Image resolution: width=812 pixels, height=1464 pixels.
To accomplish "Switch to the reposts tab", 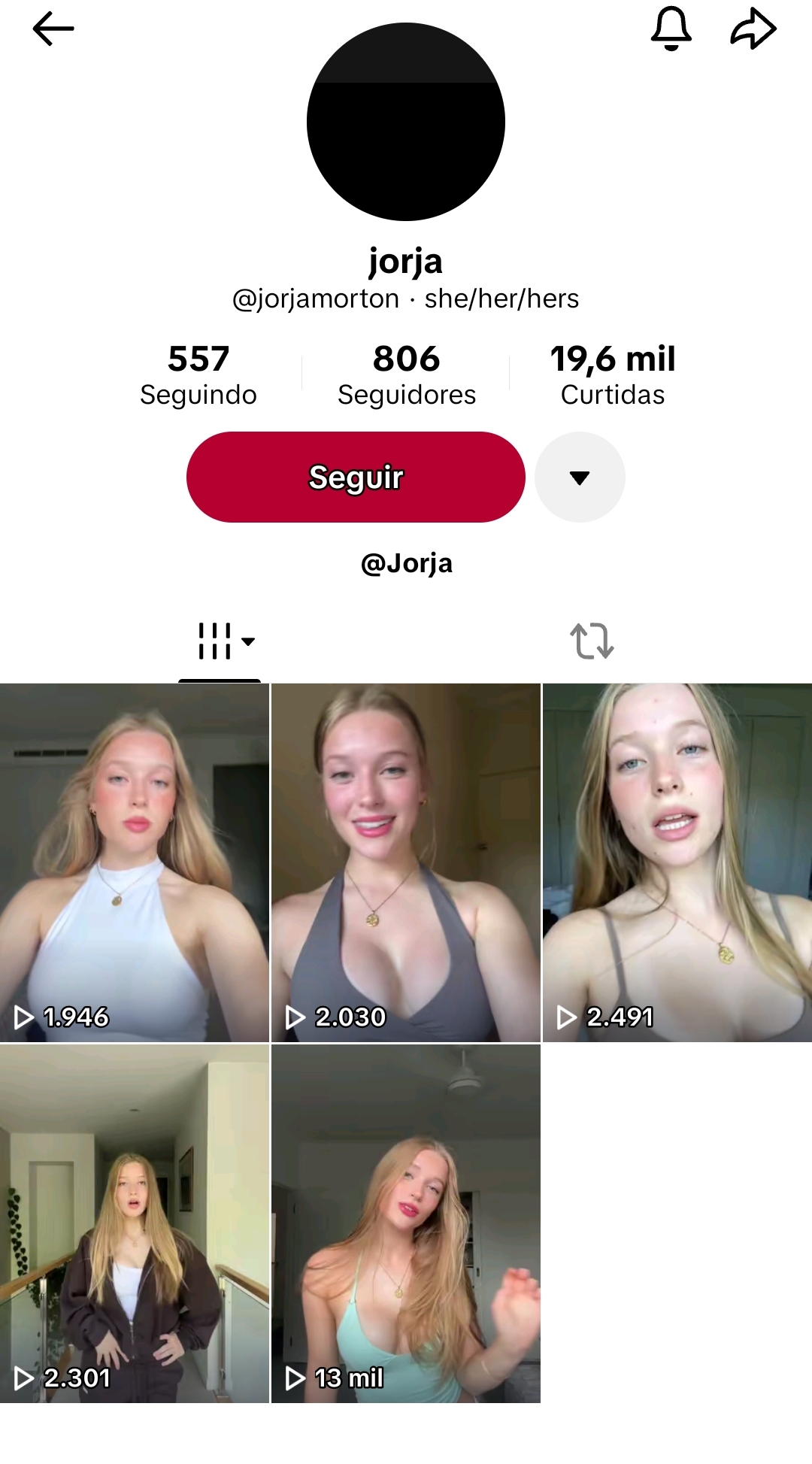I will 592,641.
